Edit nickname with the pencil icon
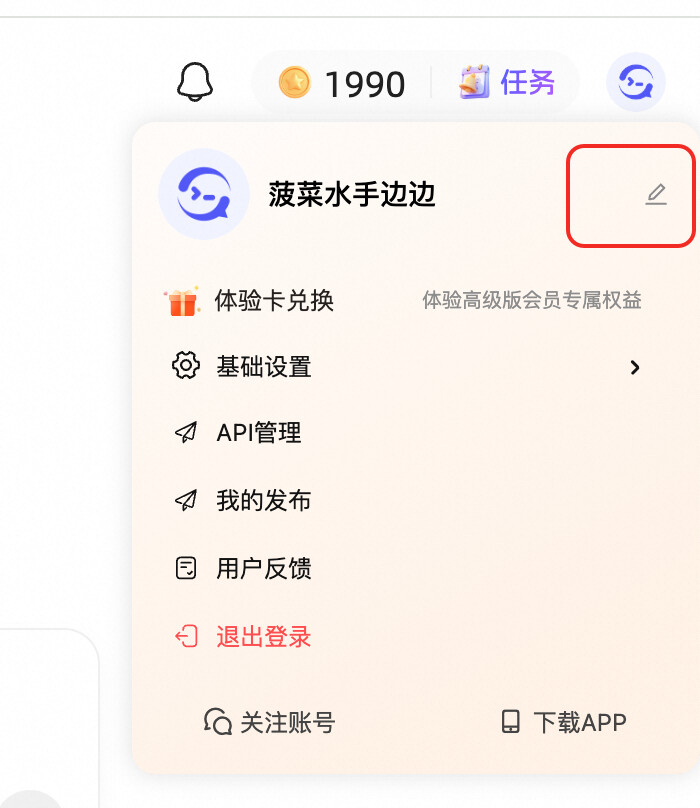Image resolution: width=700 pixels, height=808 pixels. (x=655, y=195)
